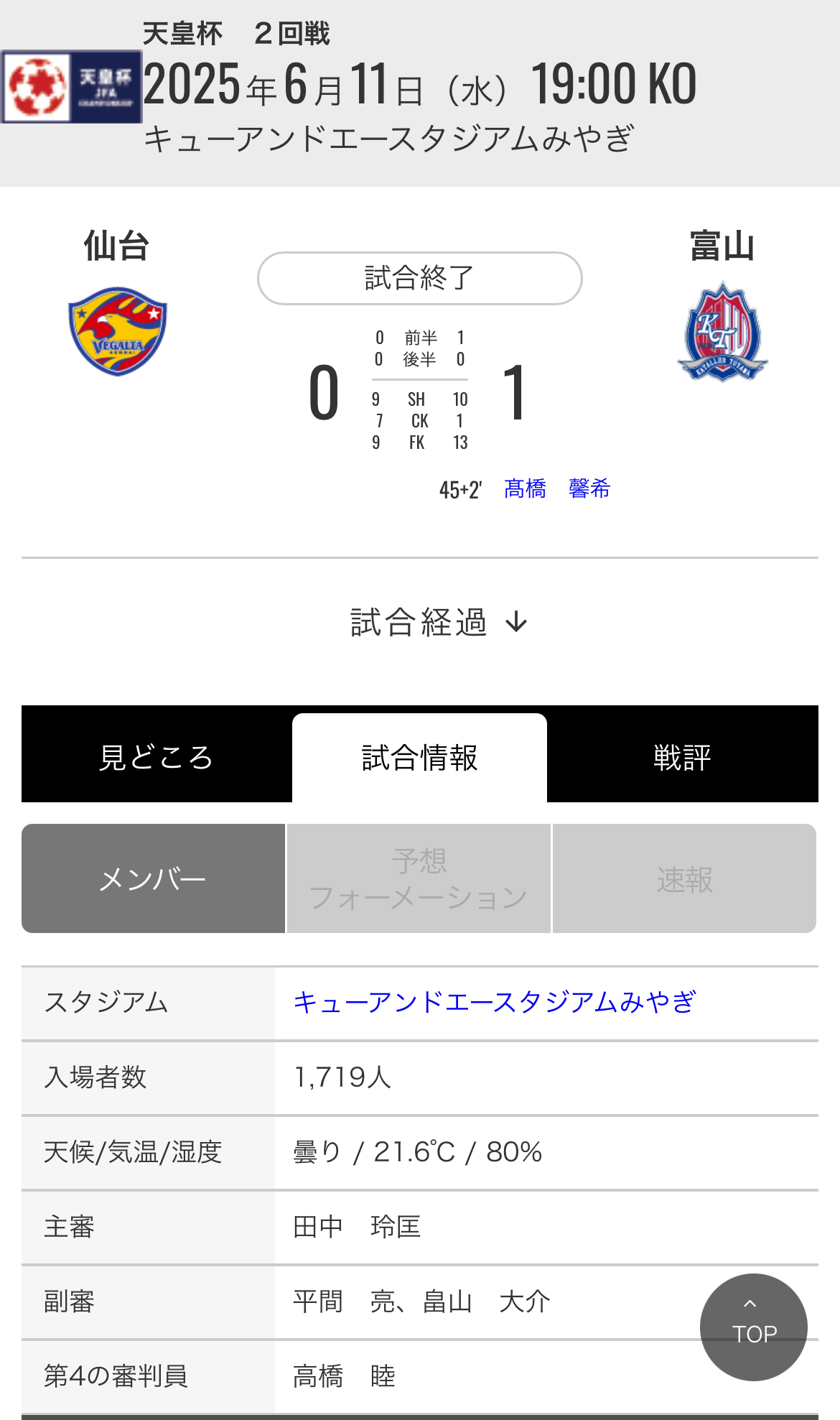Viewport: 840px width, 1420px height.
Task: Expand the 試合経過 match timeline
Action: (439, 622)
